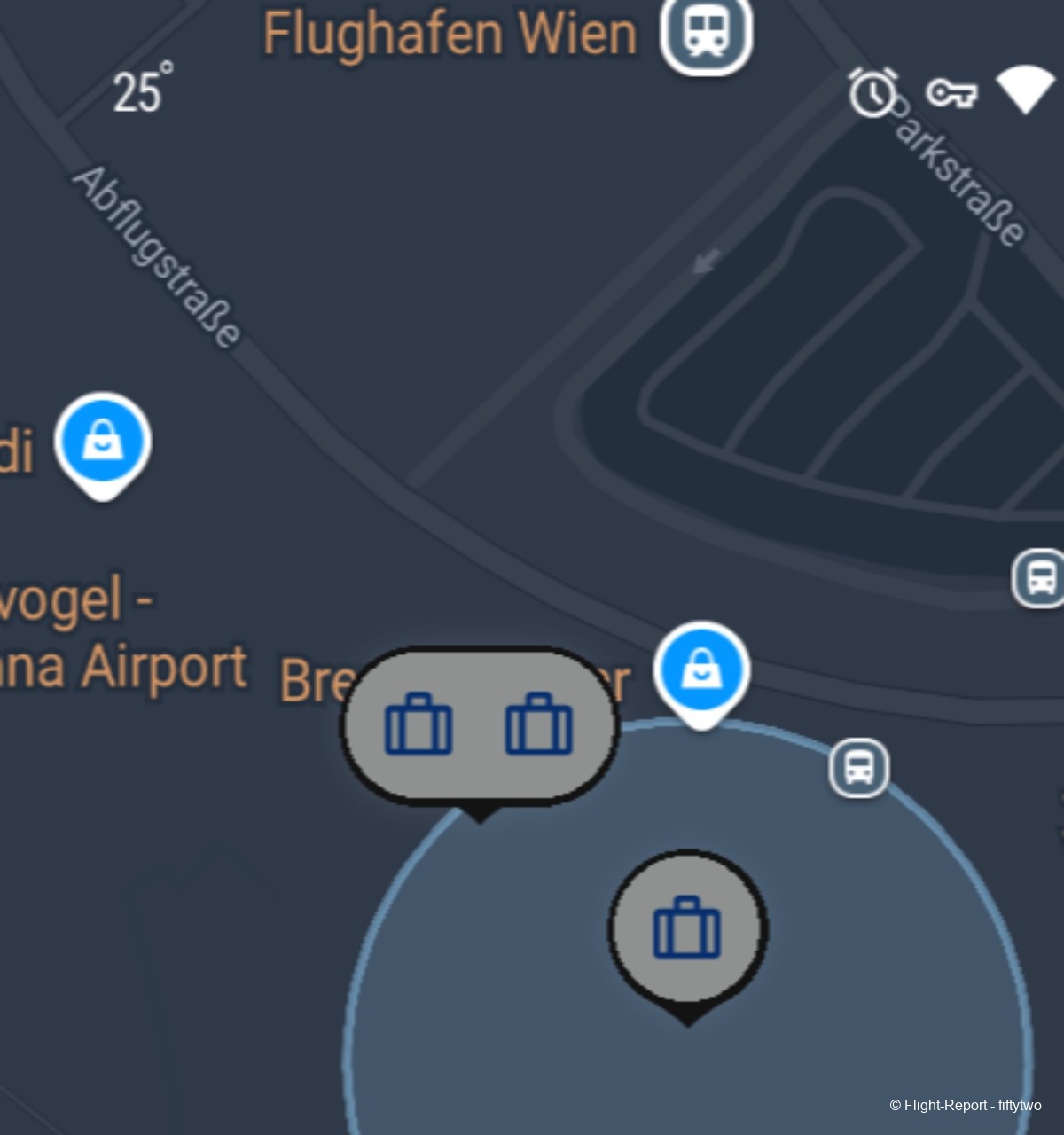Open the shopping pin near Abflugstraße
The image size is (1064, 1135).
click(x=103, y=442)
